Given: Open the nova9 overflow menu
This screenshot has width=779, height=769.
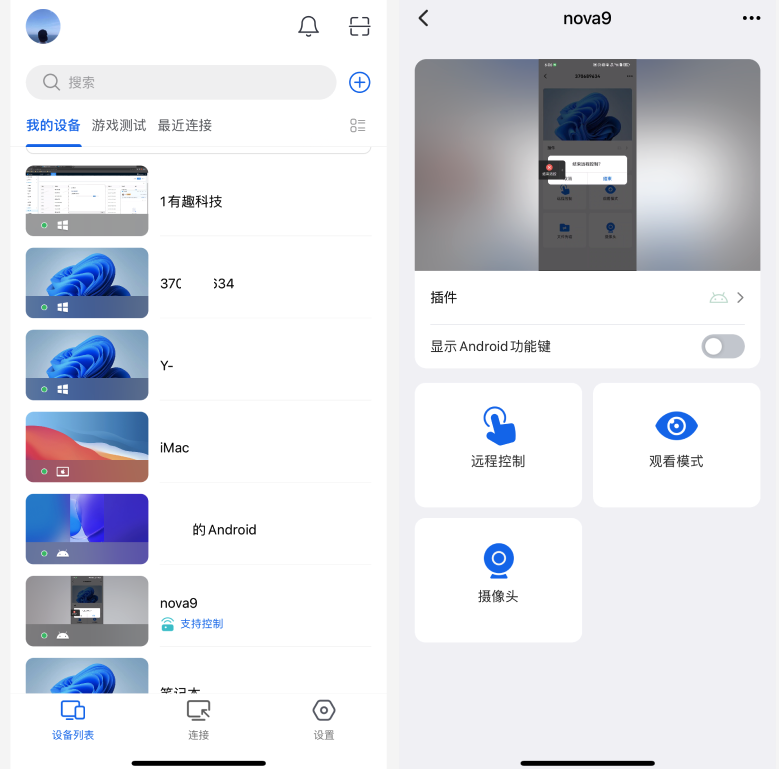Looking at the screenshot, I should point(751,18).
